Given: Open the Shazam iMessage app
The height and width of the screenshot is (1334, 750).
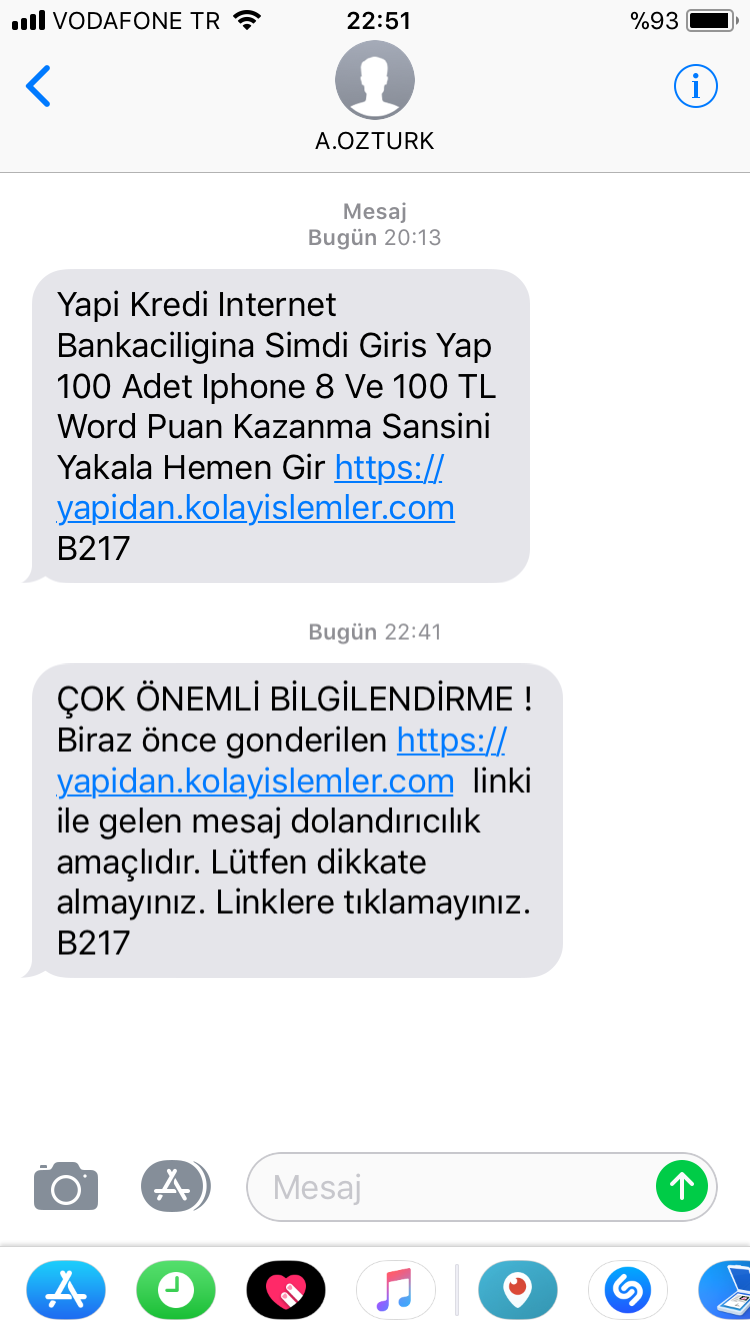Looking at the screenshot, I should [x=628, y=1290].
